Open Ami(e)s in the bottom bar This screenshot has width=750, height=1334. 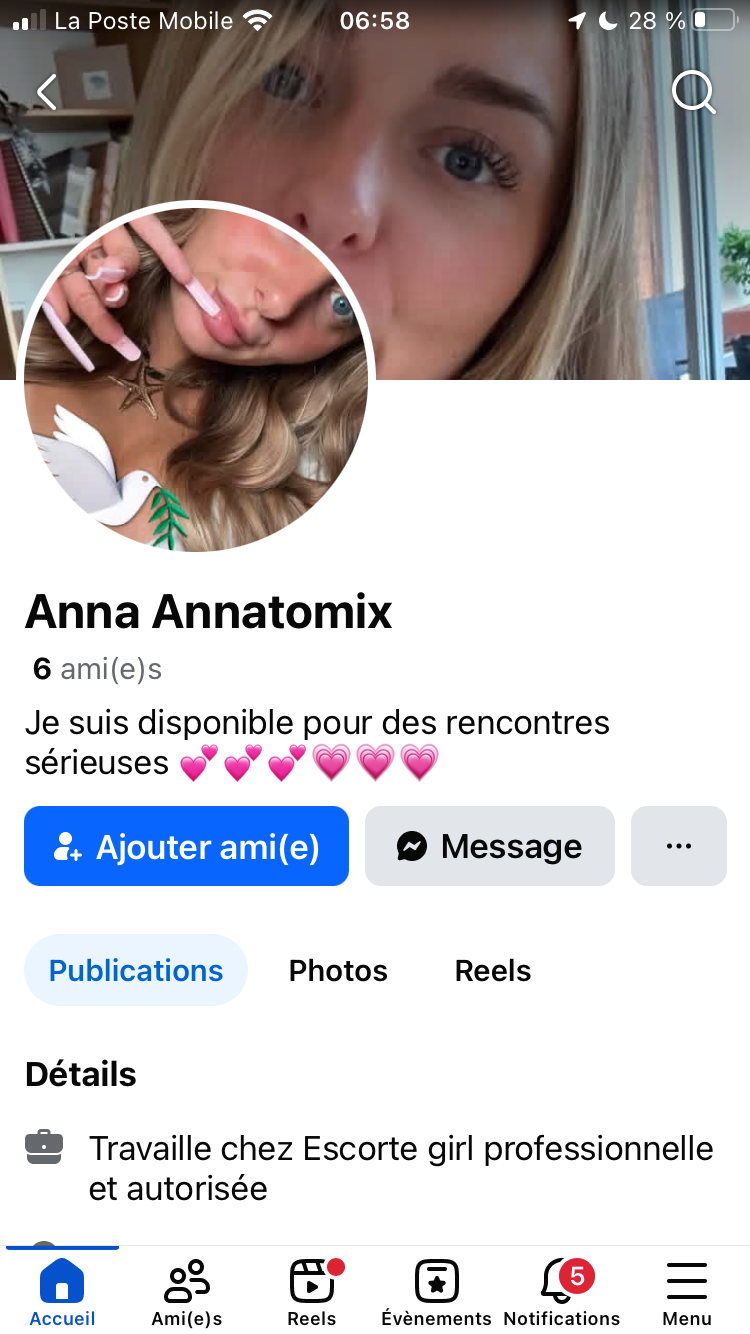pos(187,1292)
